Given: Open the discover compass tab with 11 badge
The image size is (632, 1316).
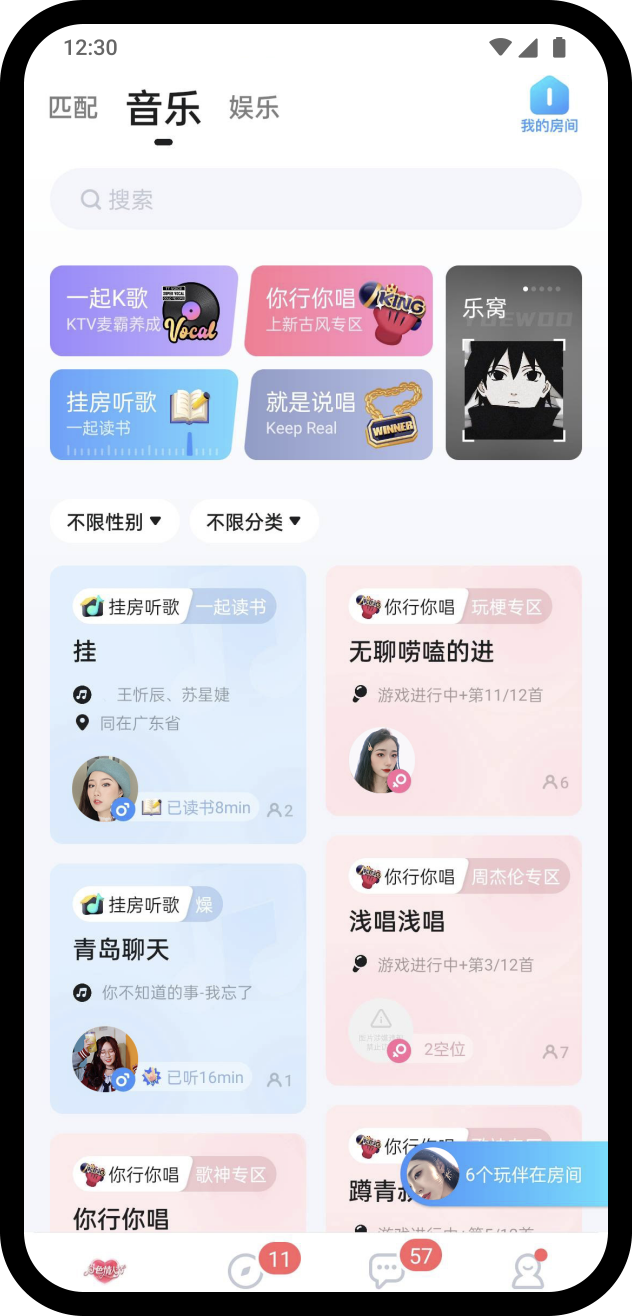Looking at the screenshot, I should coord(246,1270).
